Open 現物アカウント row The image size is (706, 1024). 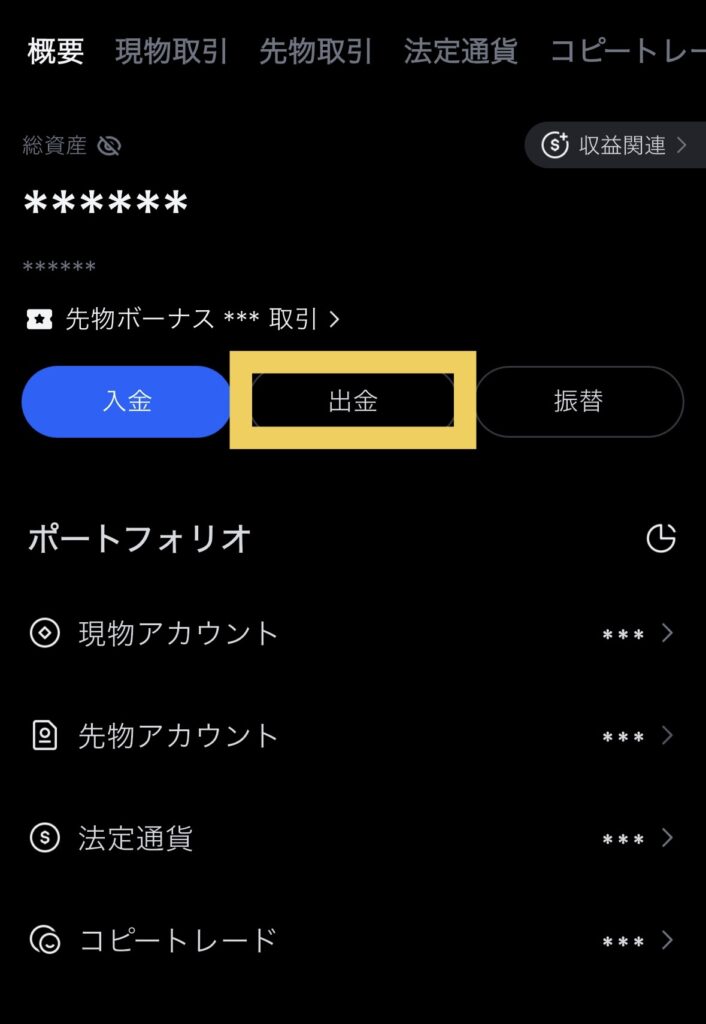click(x=352, y=634)
